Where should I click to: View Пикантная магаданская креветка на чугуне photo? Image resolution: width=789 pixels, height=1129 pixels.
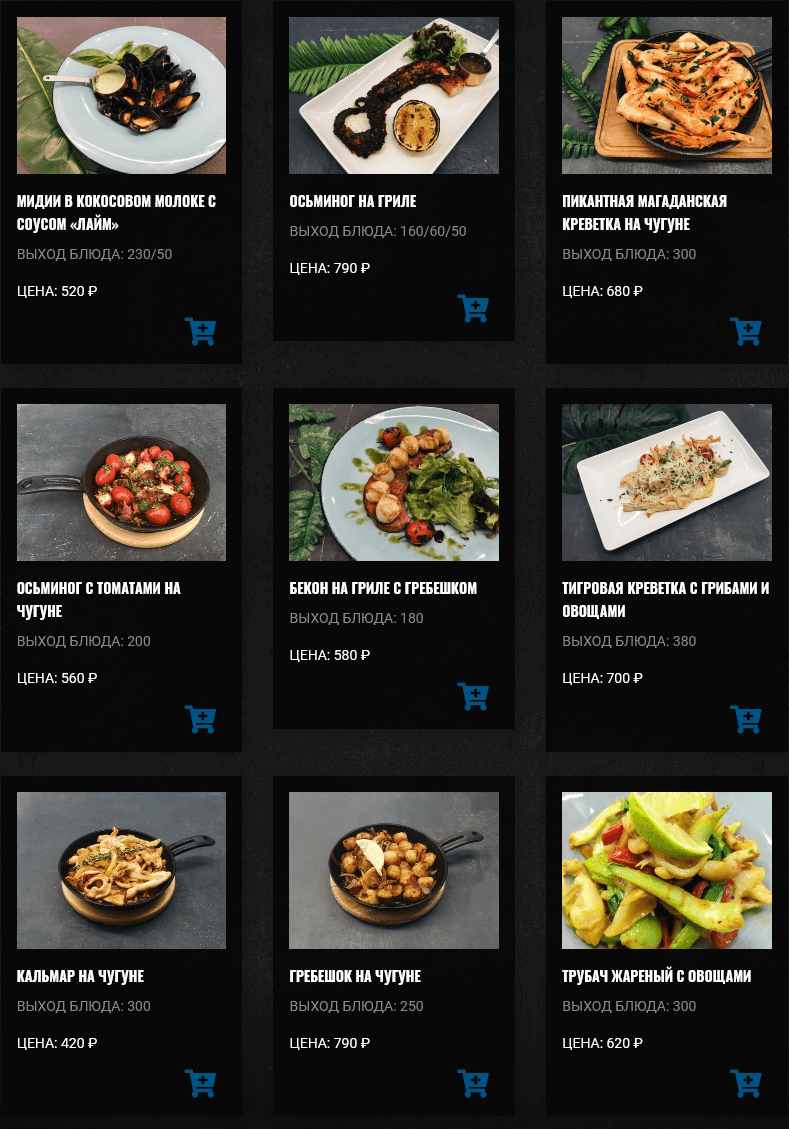click(667, 95)
